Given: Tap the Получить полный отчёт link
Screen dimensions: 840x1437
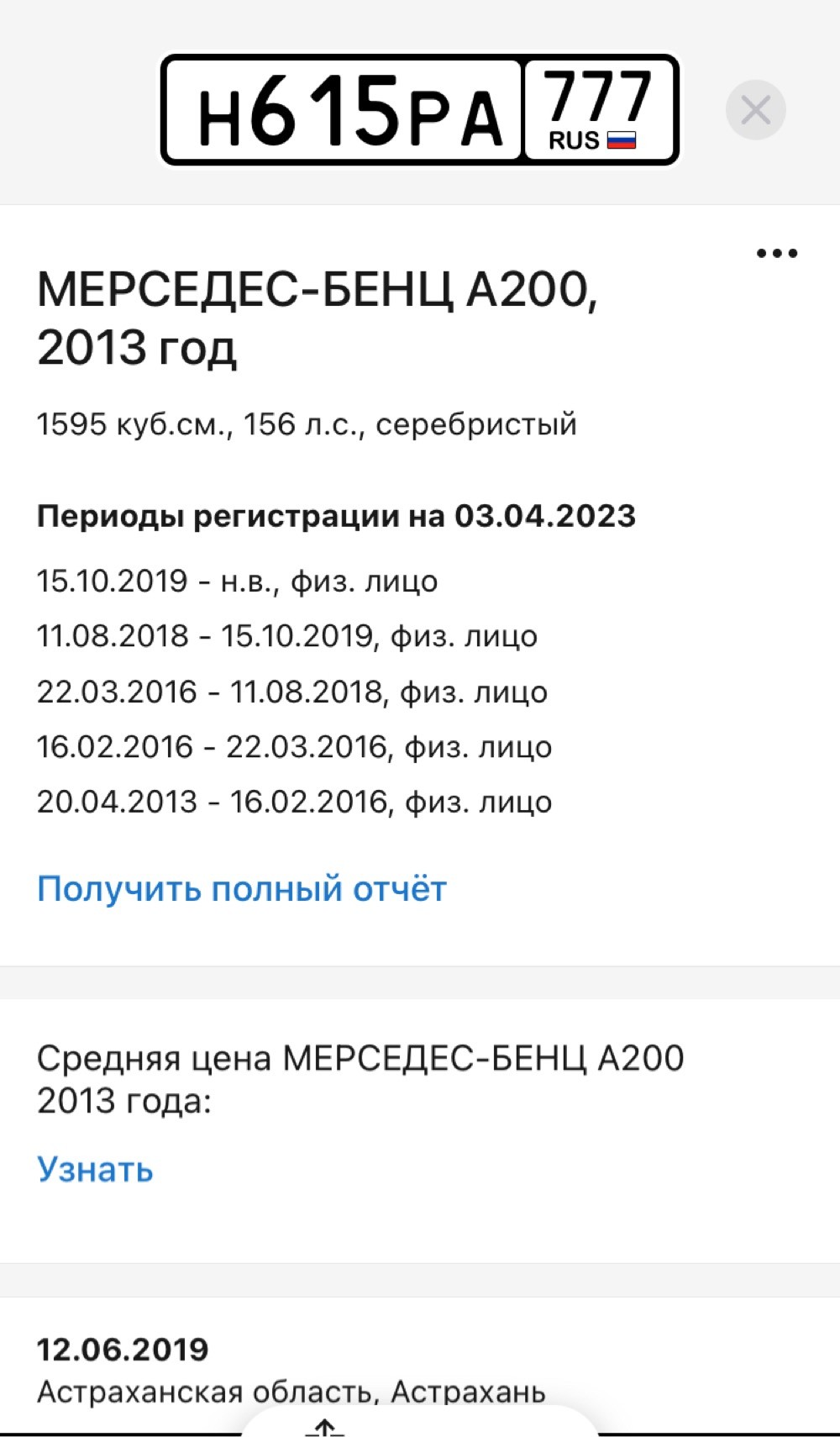Looking at the screenshot, I should tap(242, 889).
